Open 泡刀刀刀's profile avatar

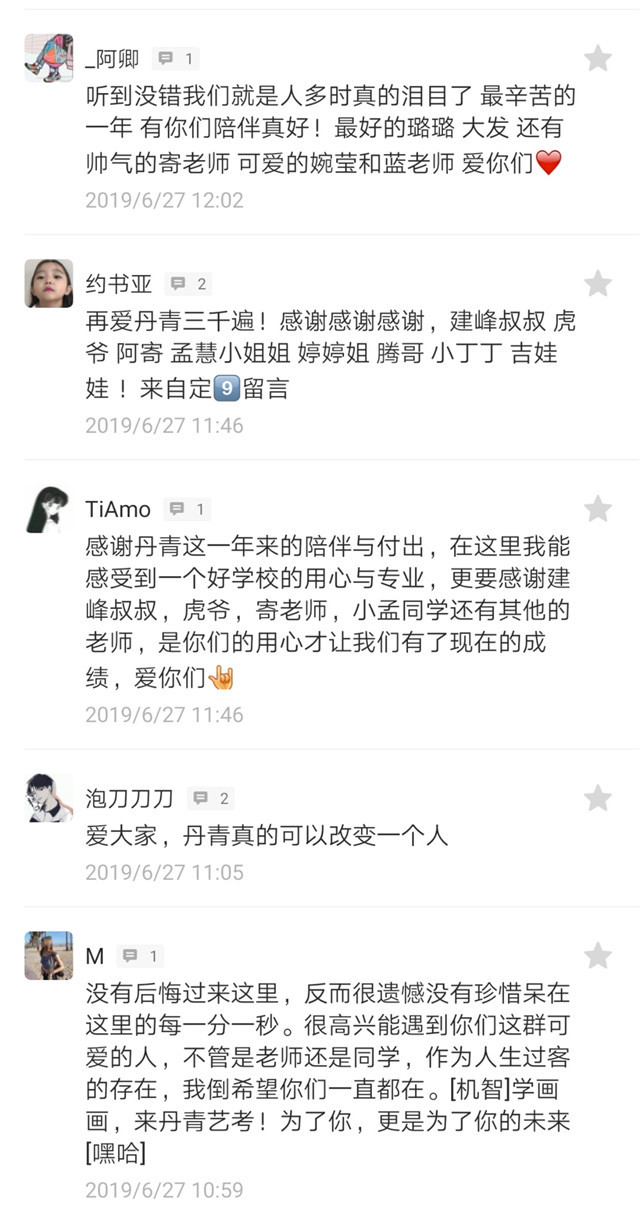pyautogui.click(x=49, y=797)
